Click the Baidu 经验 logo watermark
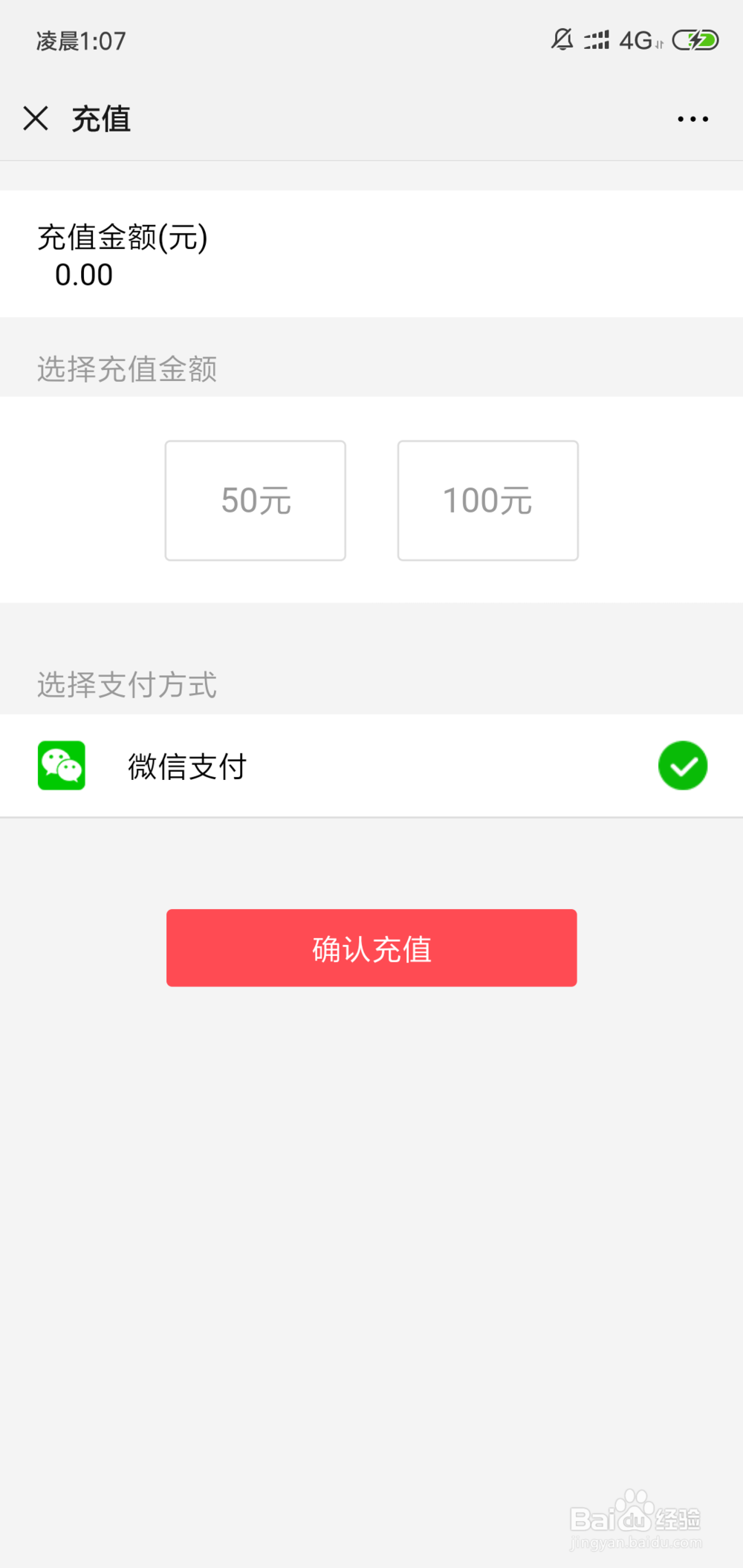Viewport: 743px width, 1568px height. click(635, 1515)
